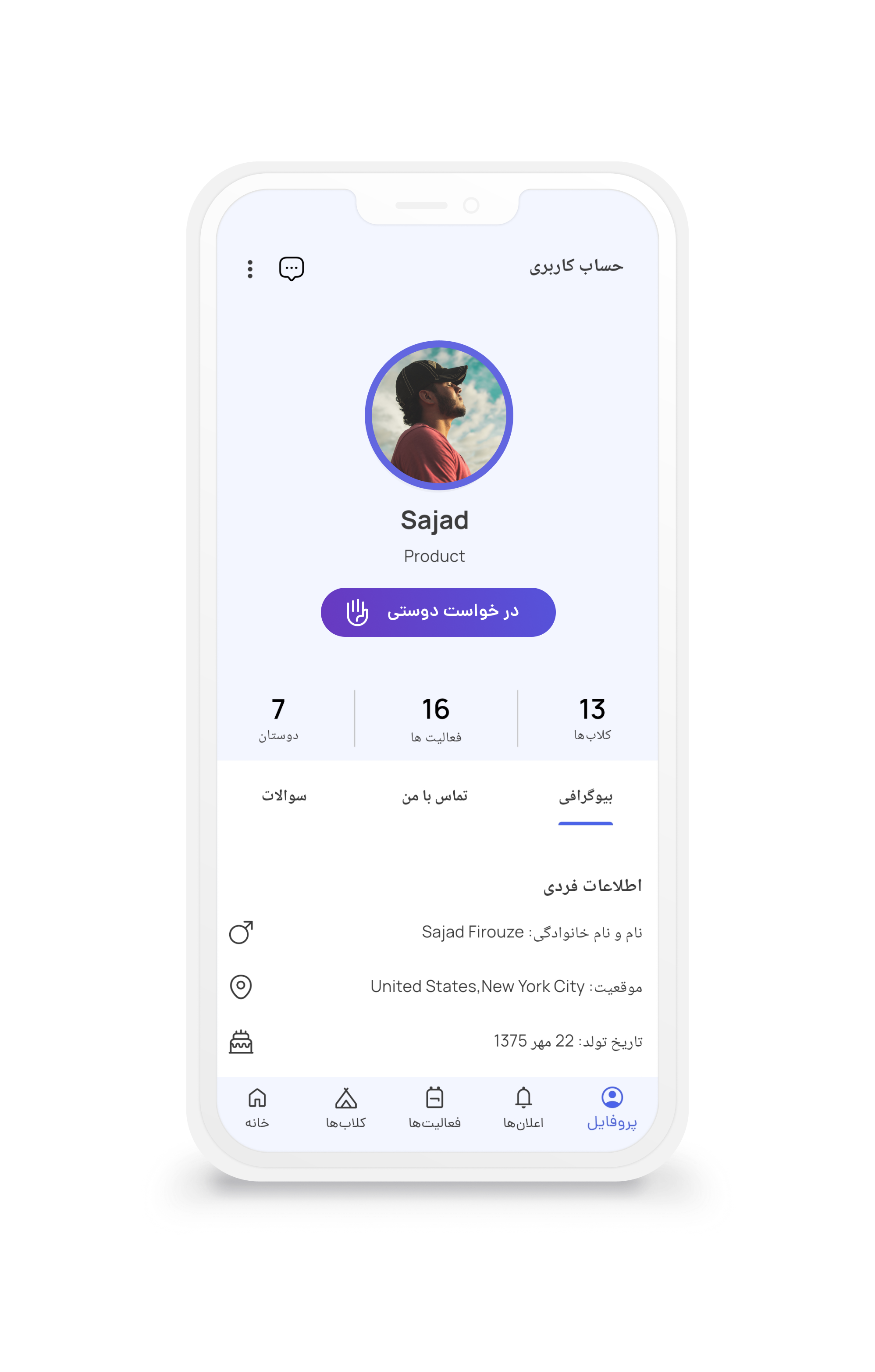Switch to the تماس با من tab
Screen dimensions: 875x1372
pyautogui.click(x=434, y=795)
